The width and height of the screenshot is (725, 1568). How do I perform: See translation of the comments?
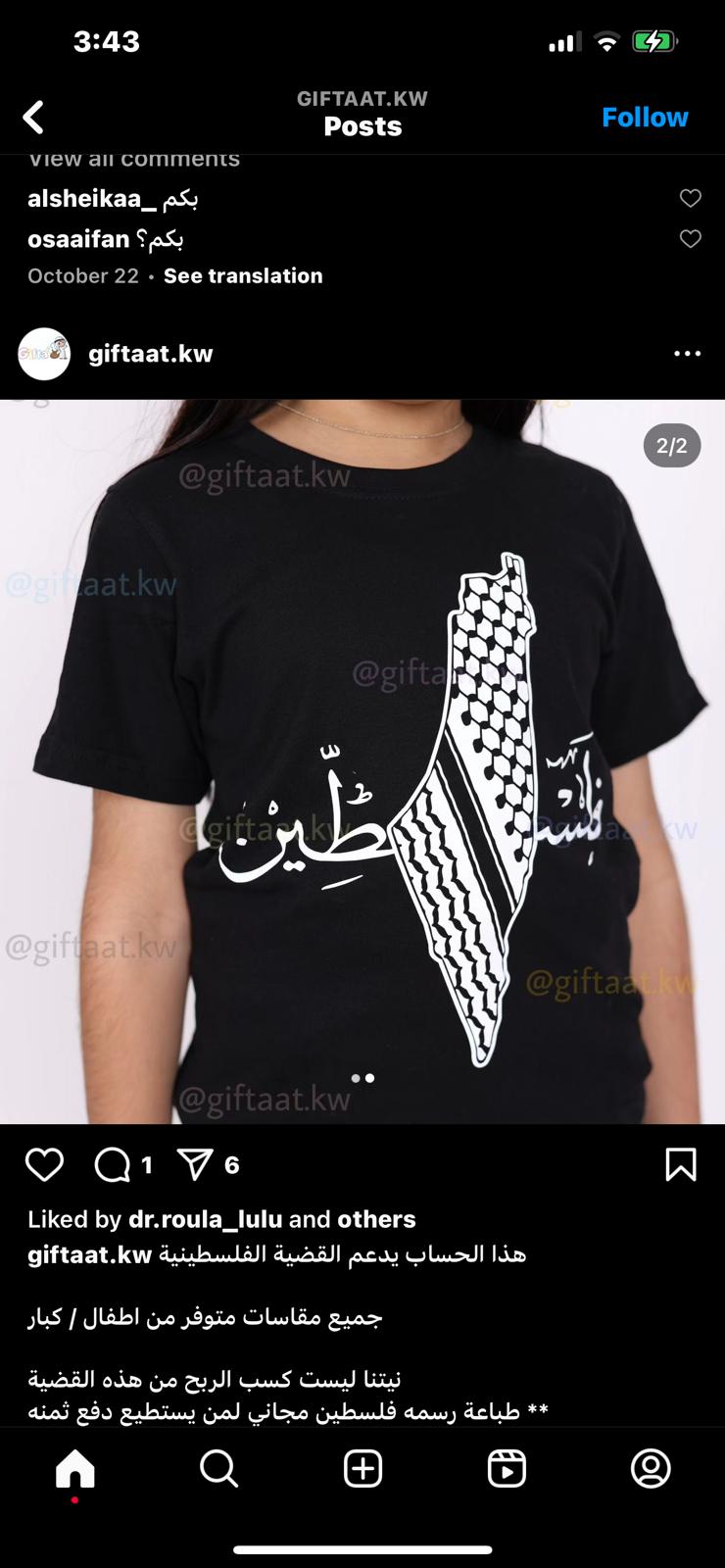pos(242,276)
